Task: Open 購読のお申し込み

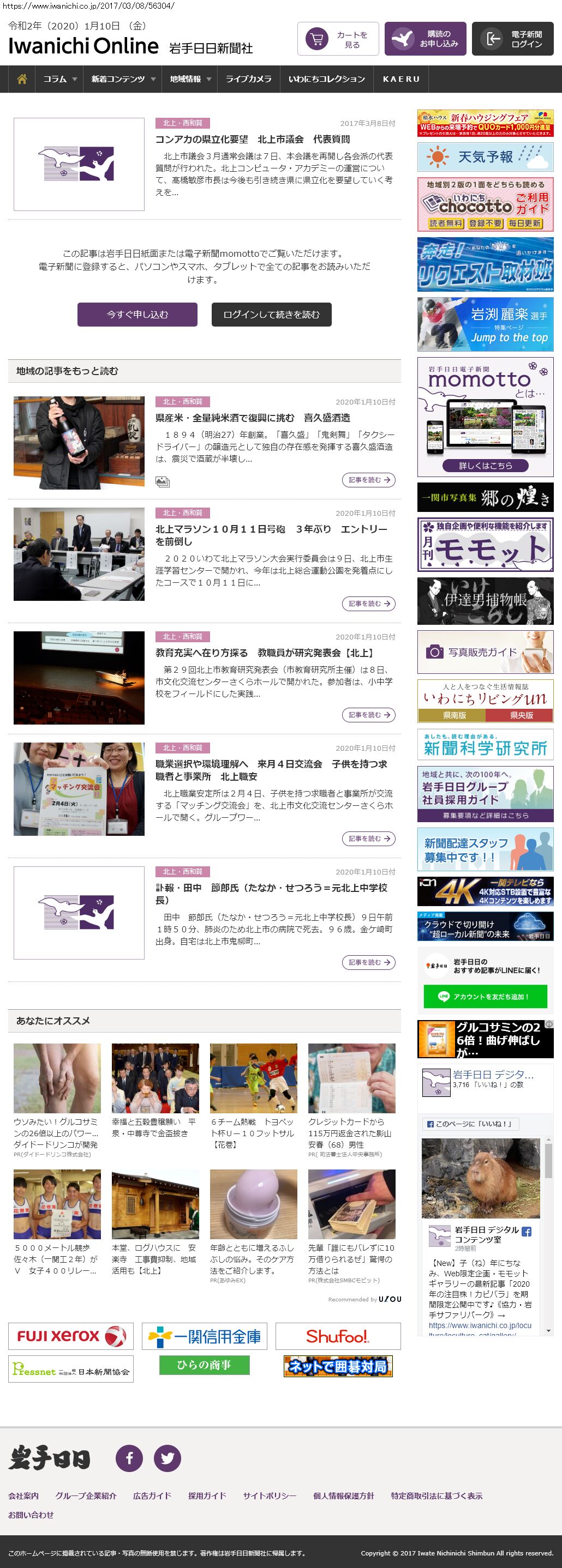Action: pos(425,40)
